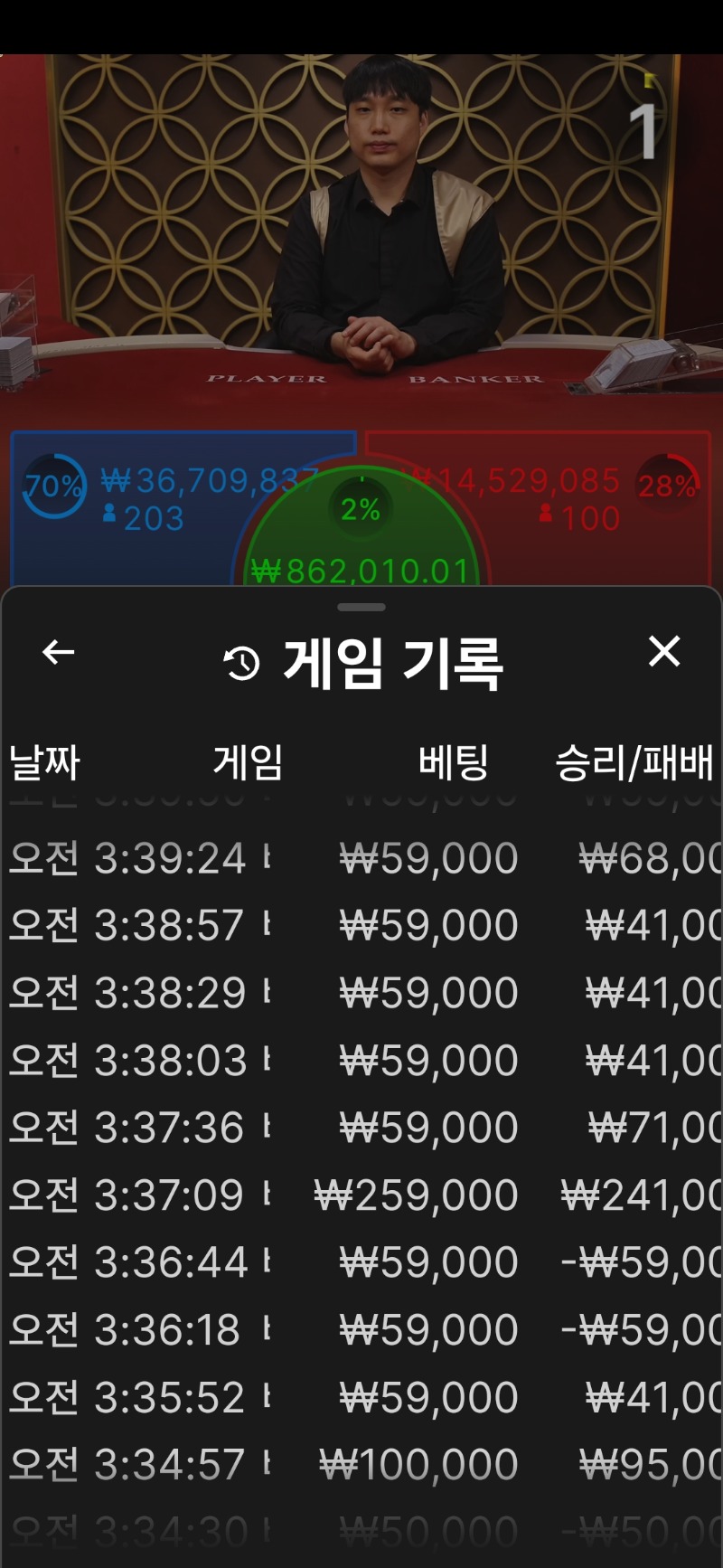Open the 오전 3:37:36 game record

(x=361, y=1128)
